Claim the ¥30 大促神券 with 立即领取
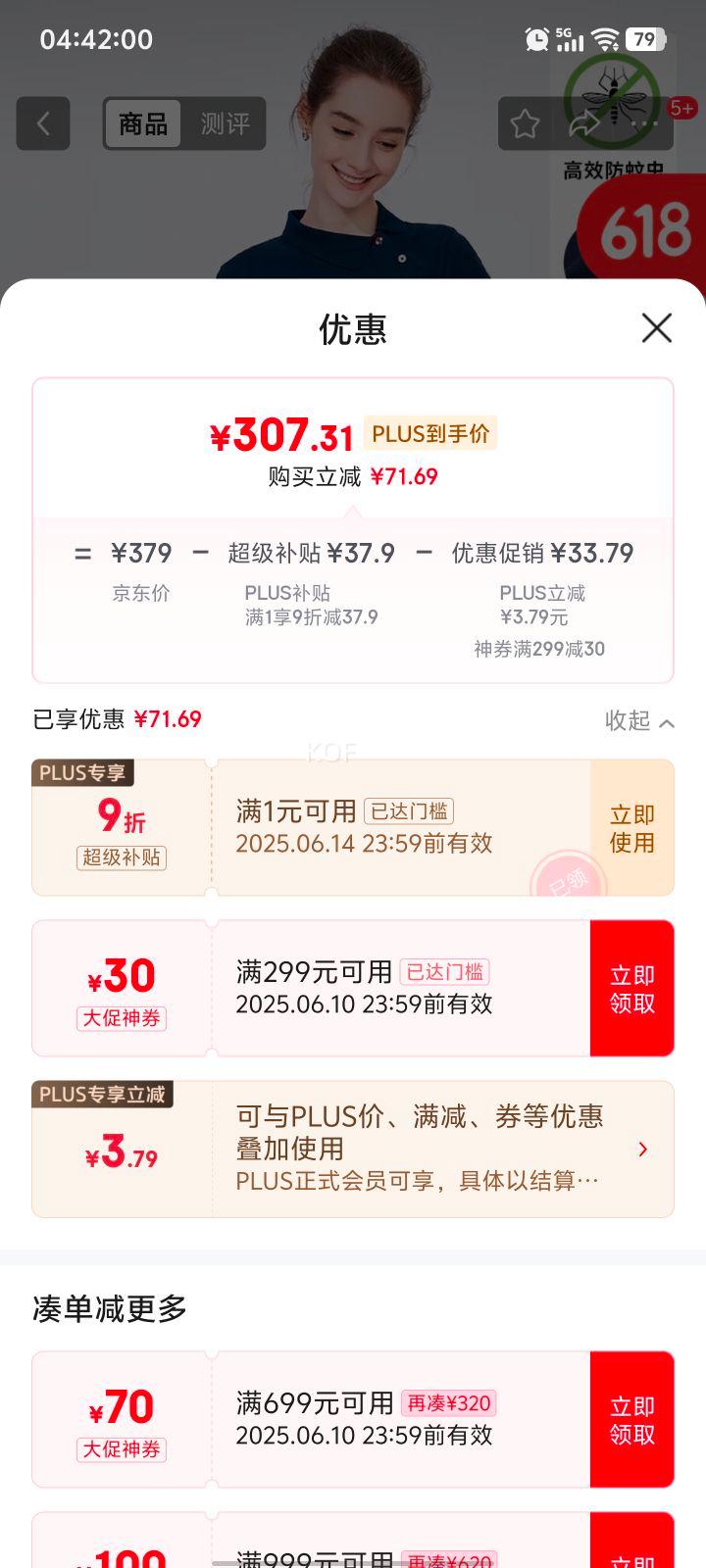The image size is (706, 1568). [631, 989]
